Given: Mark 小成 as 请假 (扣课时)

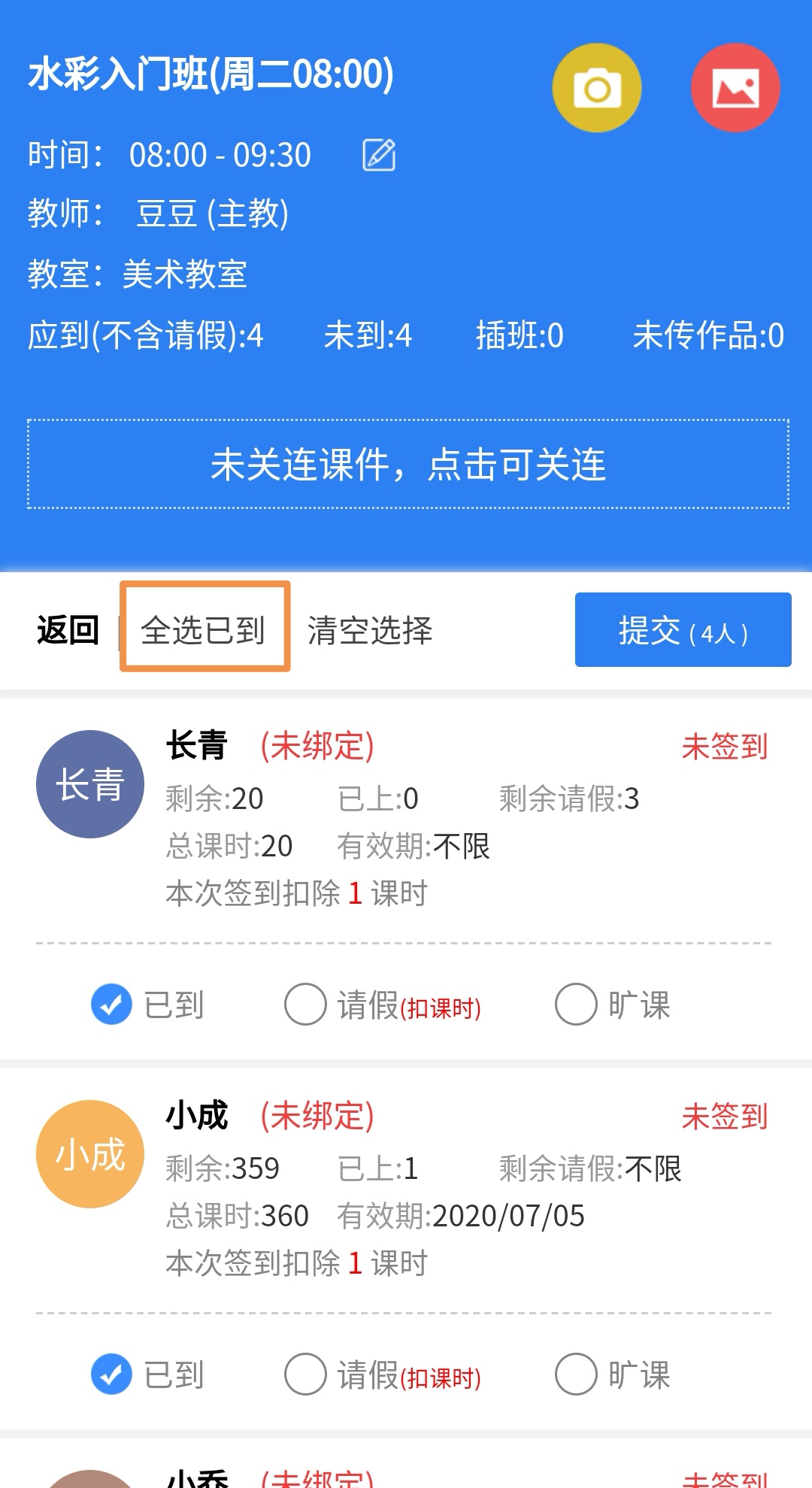Looking at the screenshot, I should (x=305, y=1374).
